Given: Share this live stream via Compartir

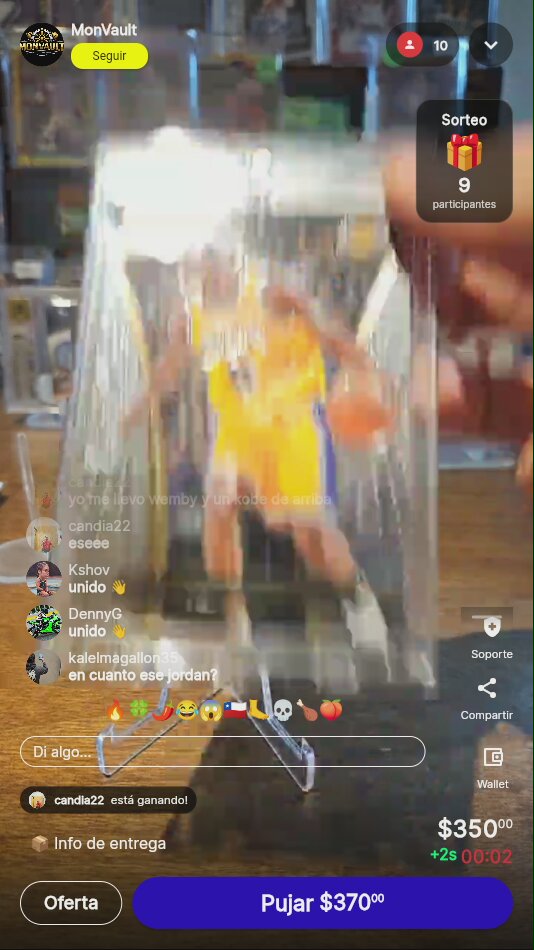Looking at the screenshot, I should [x=487, y=699].
